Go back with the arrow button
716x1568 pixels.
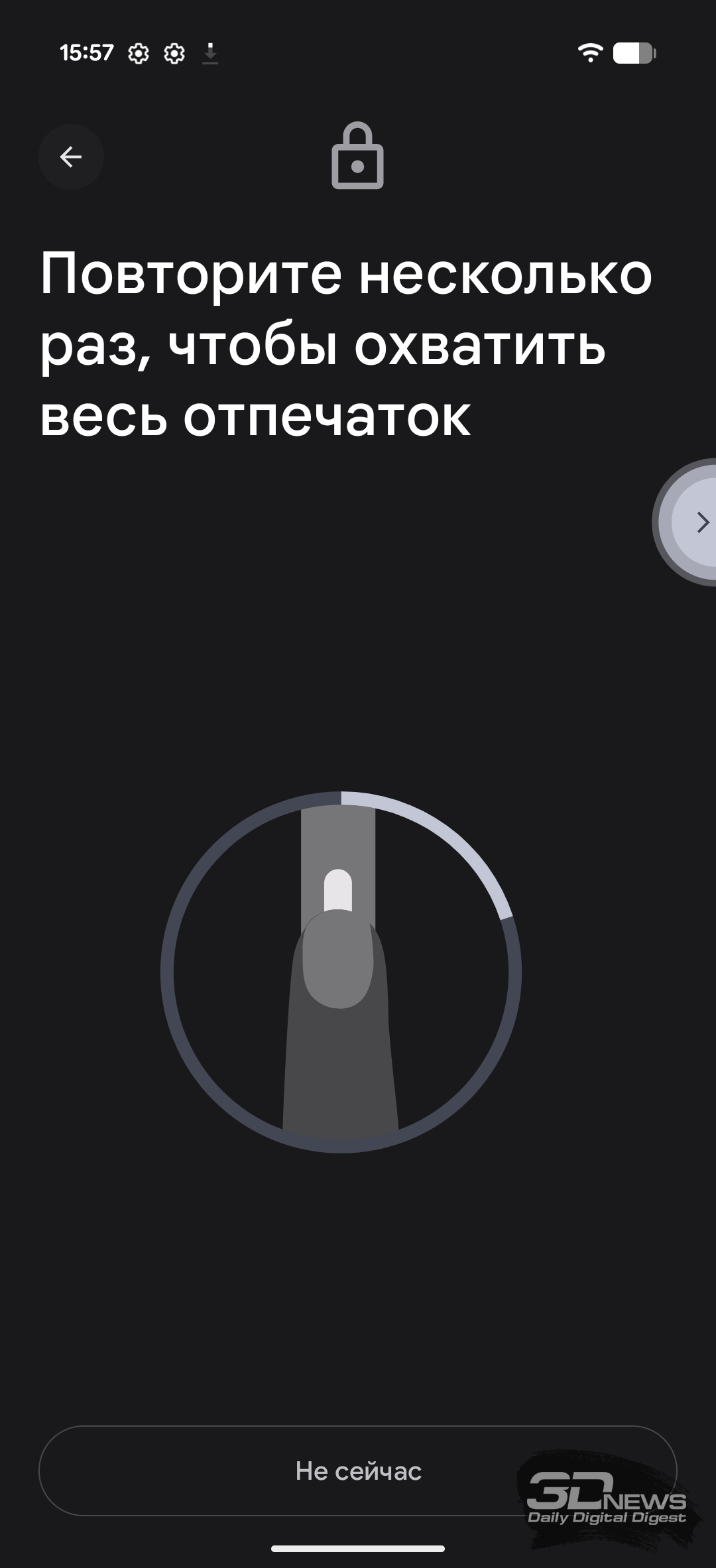[71, 157]
